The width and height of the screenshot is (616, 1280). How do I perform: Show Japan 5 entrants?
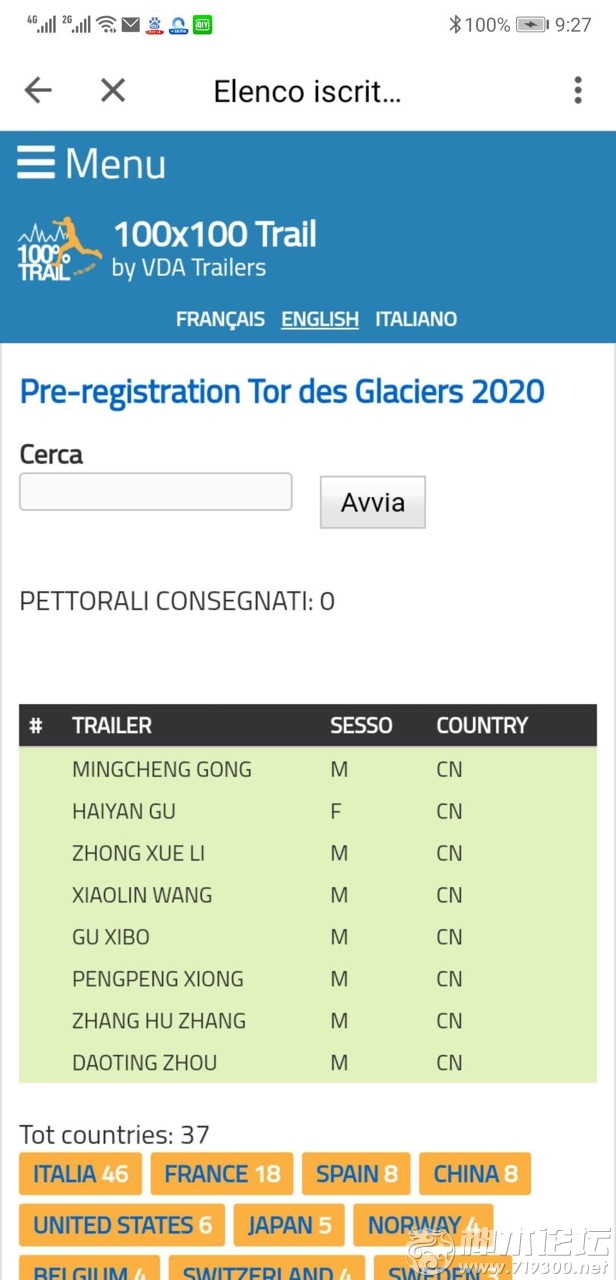click(289, 1225)
